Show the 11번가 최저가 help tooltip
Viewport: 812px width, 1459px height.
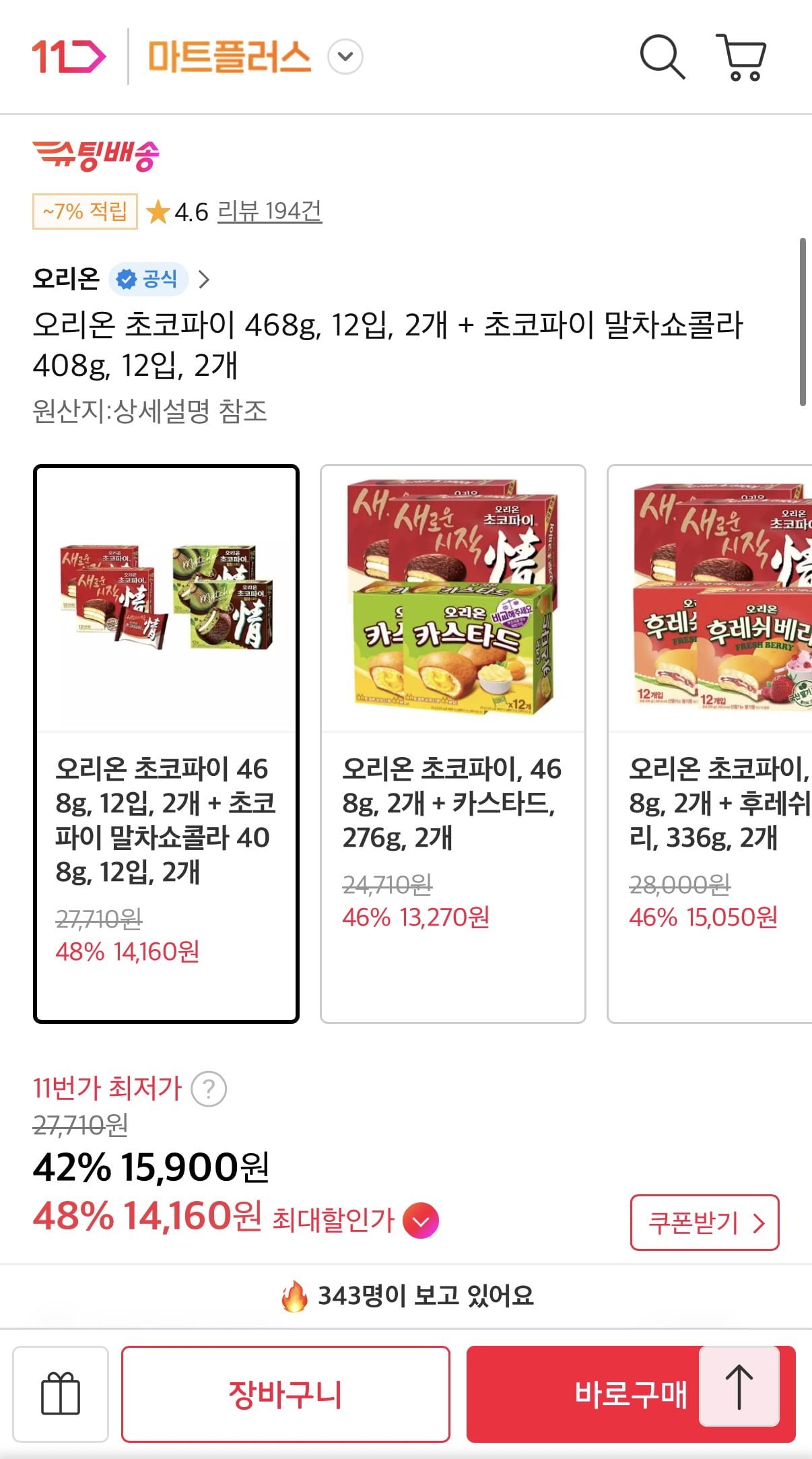pos(209,1089)
